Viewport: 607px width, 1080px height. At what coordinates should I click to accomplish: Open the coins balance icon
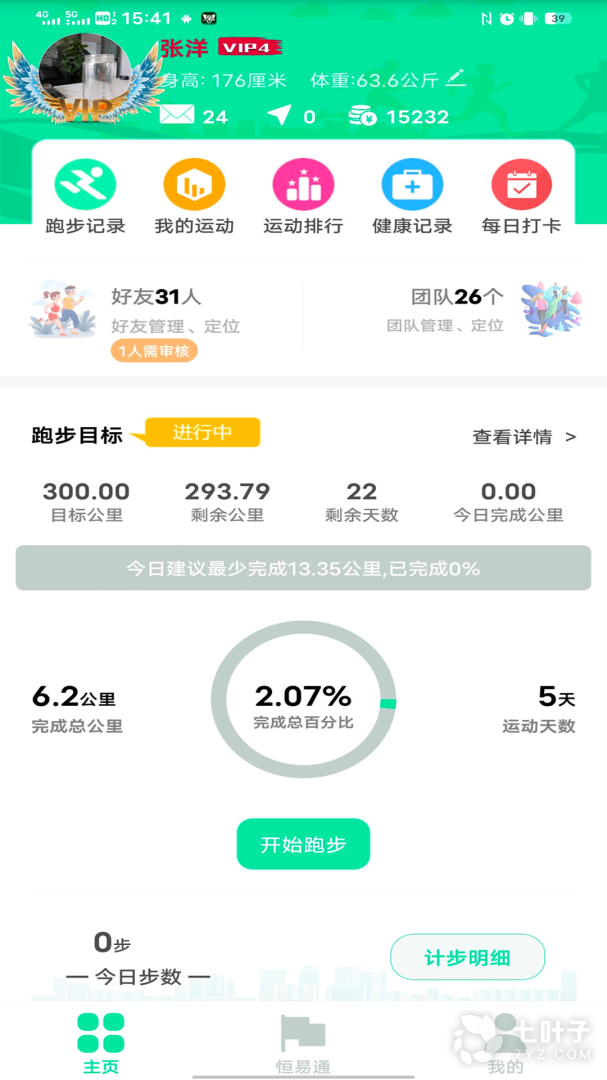[362, 116]
